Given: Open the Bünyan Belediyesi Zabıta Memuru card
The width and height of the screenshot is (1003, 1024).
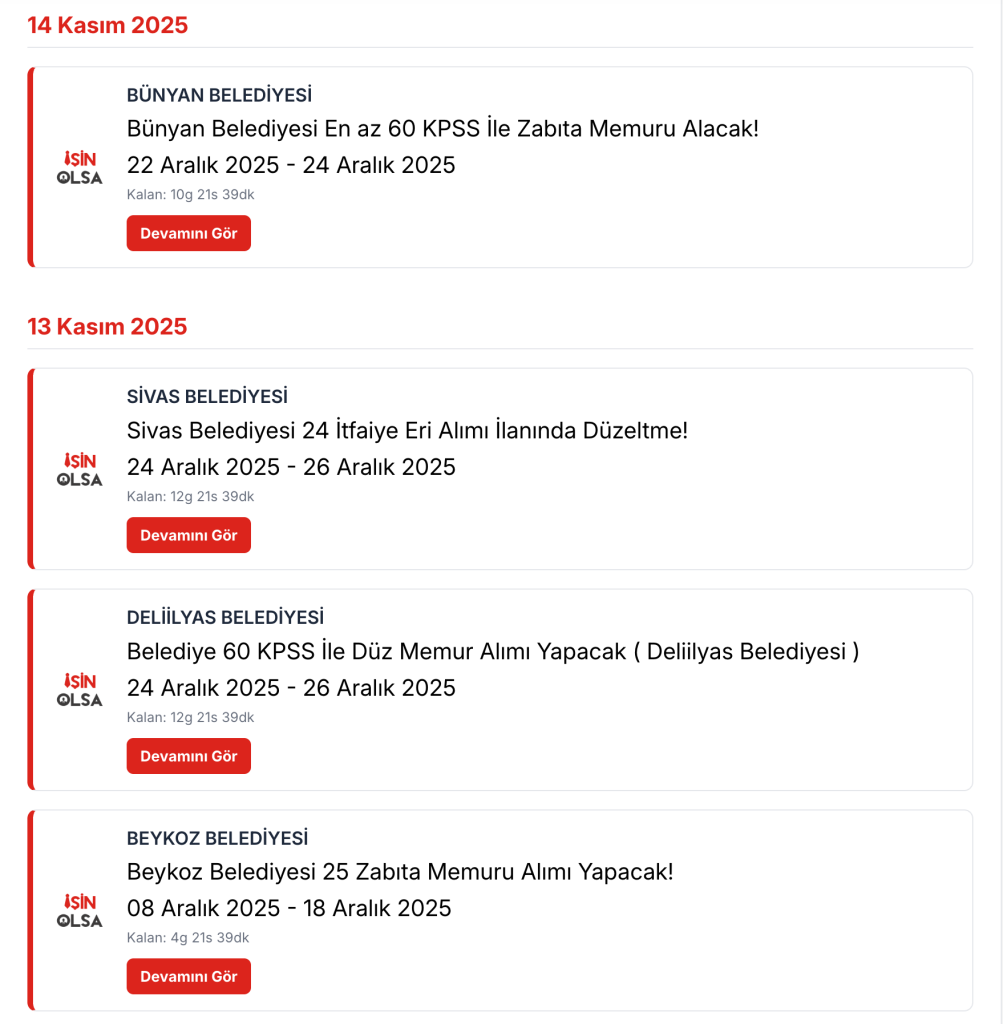Looking at the screenshot, I should tap(443, 129).
